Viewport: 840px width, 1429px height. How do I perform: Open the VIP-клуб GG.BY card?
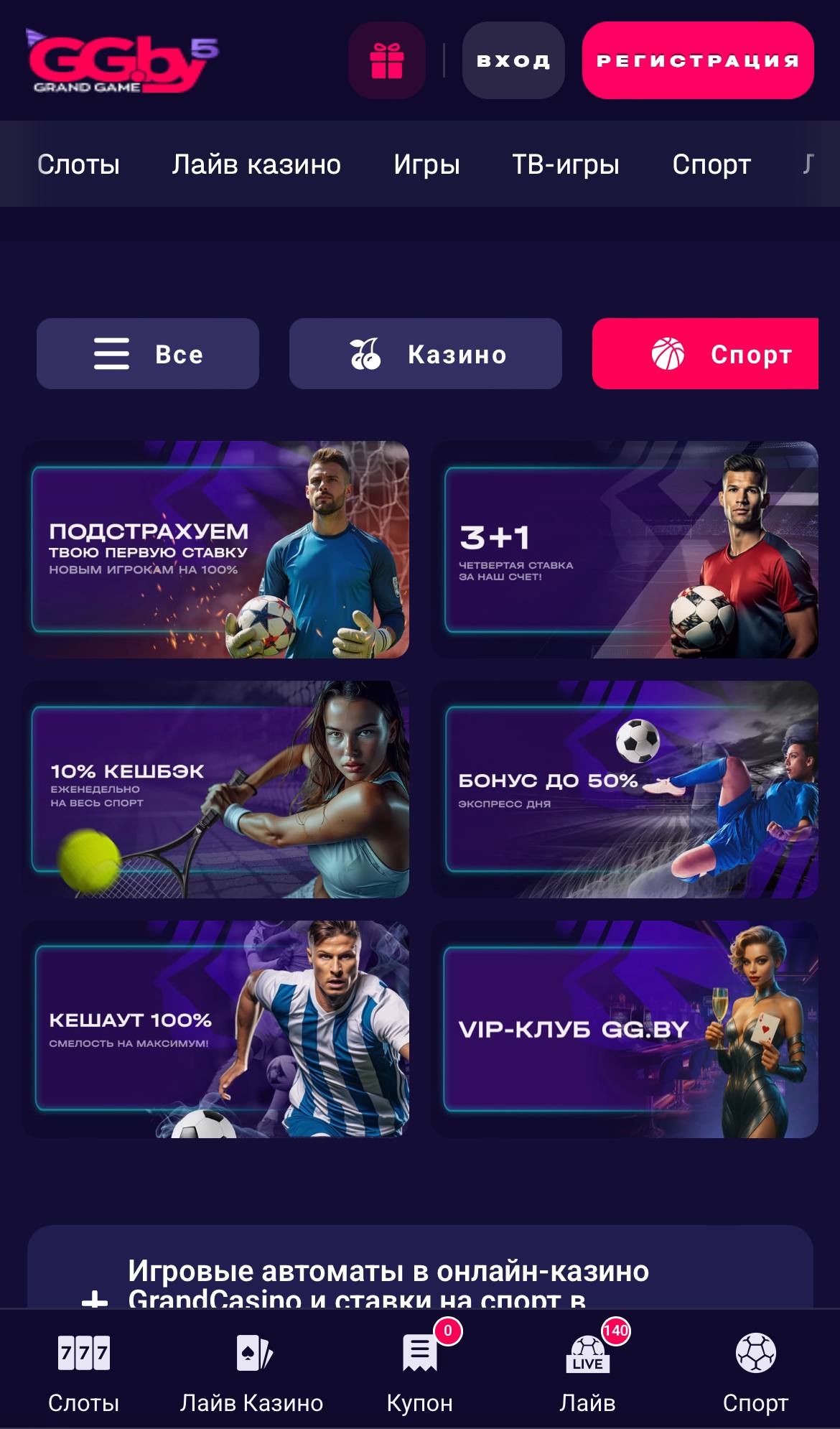point(624,1029)
